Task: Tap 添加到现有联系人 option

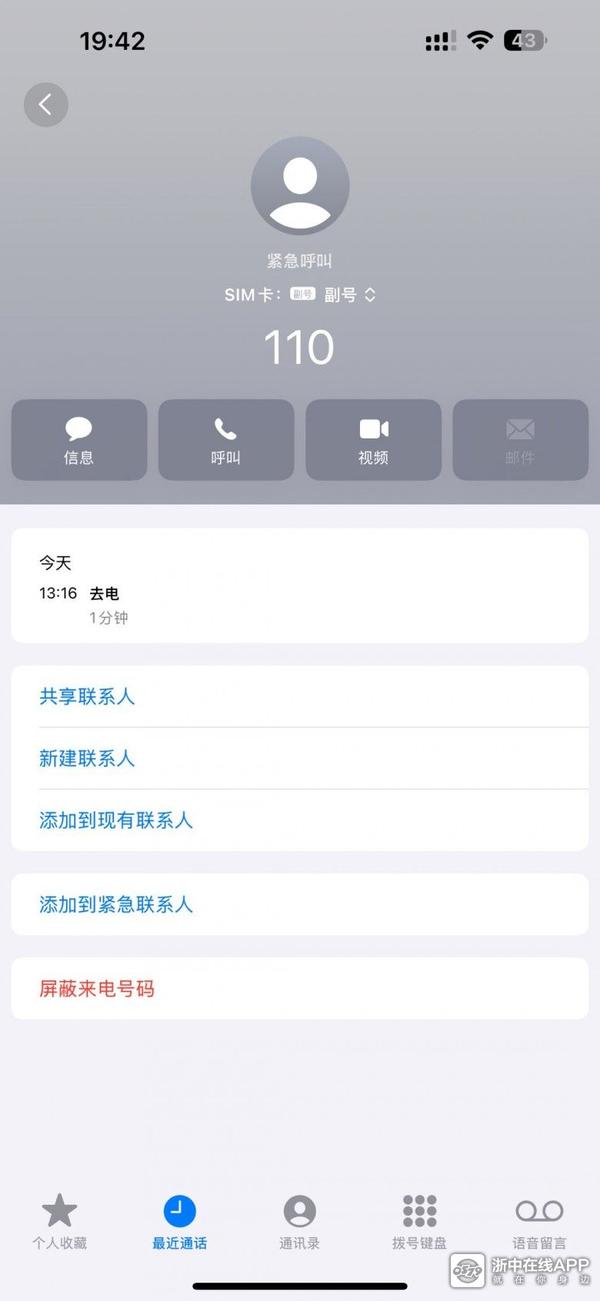Action: point(116,821)
